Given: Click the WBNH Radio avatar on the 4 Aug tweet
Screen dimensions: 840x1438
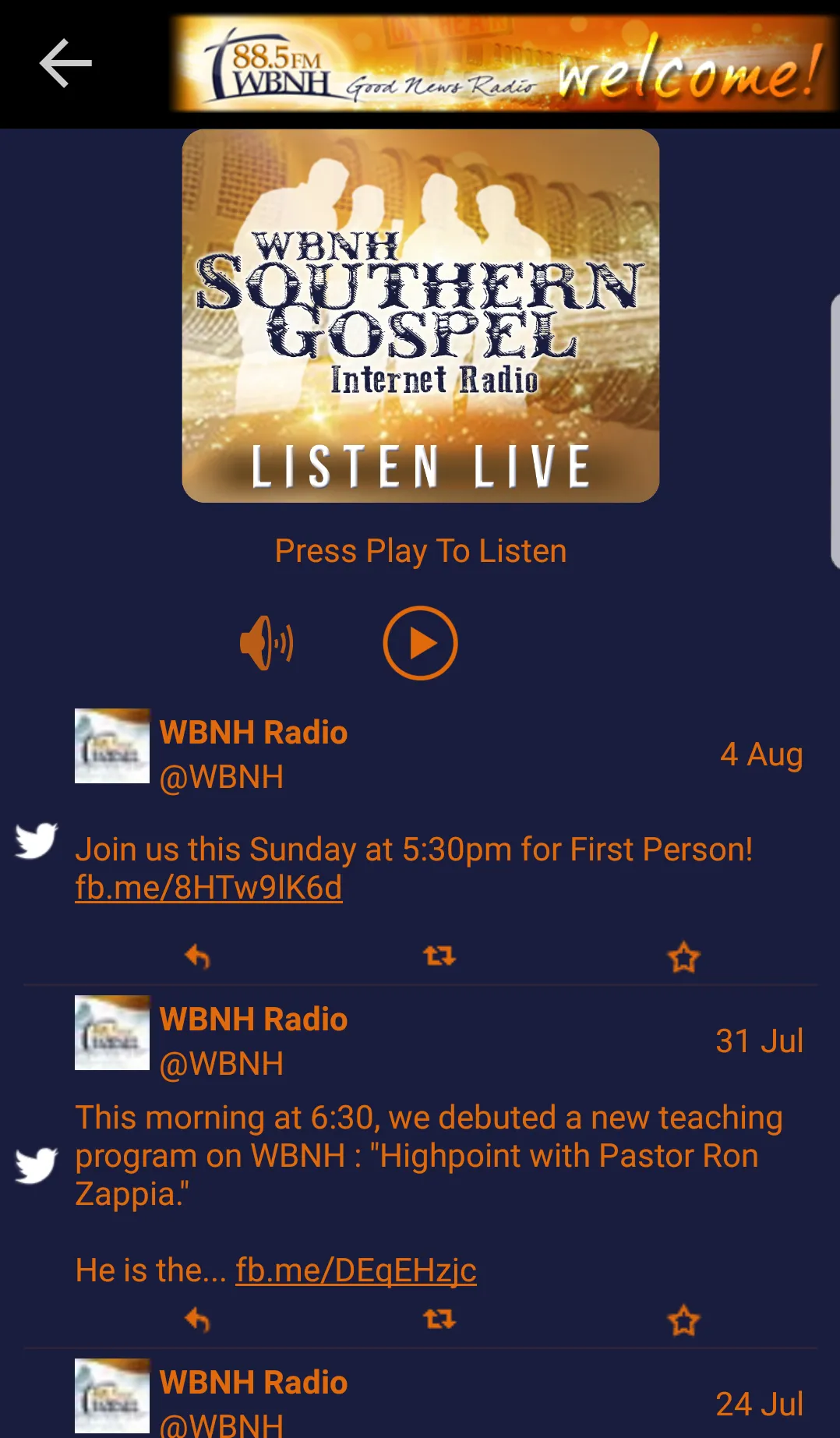Looking at the screenshot, I should [111, 746].
